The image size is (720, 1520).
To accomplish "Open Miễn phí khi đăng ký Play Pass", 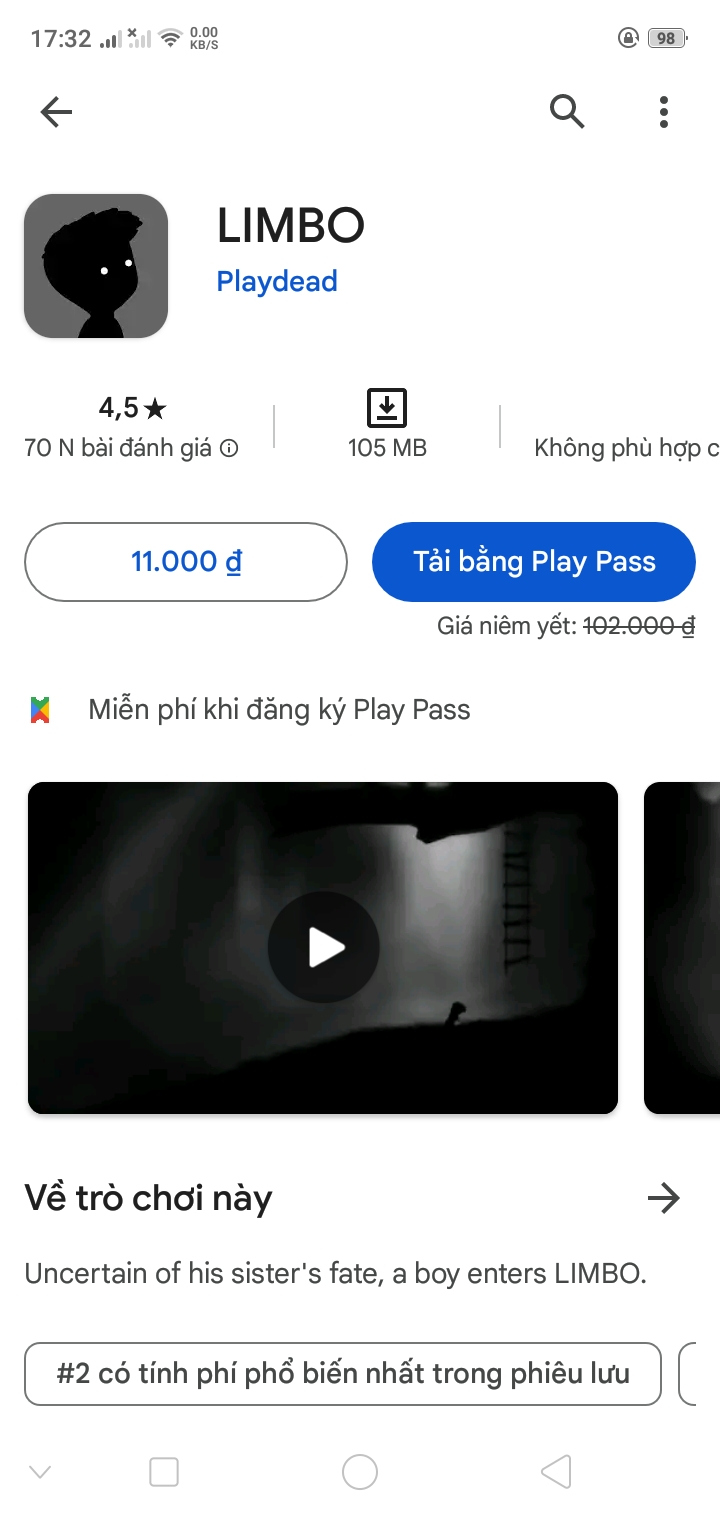I will click(x=279, y=710).
